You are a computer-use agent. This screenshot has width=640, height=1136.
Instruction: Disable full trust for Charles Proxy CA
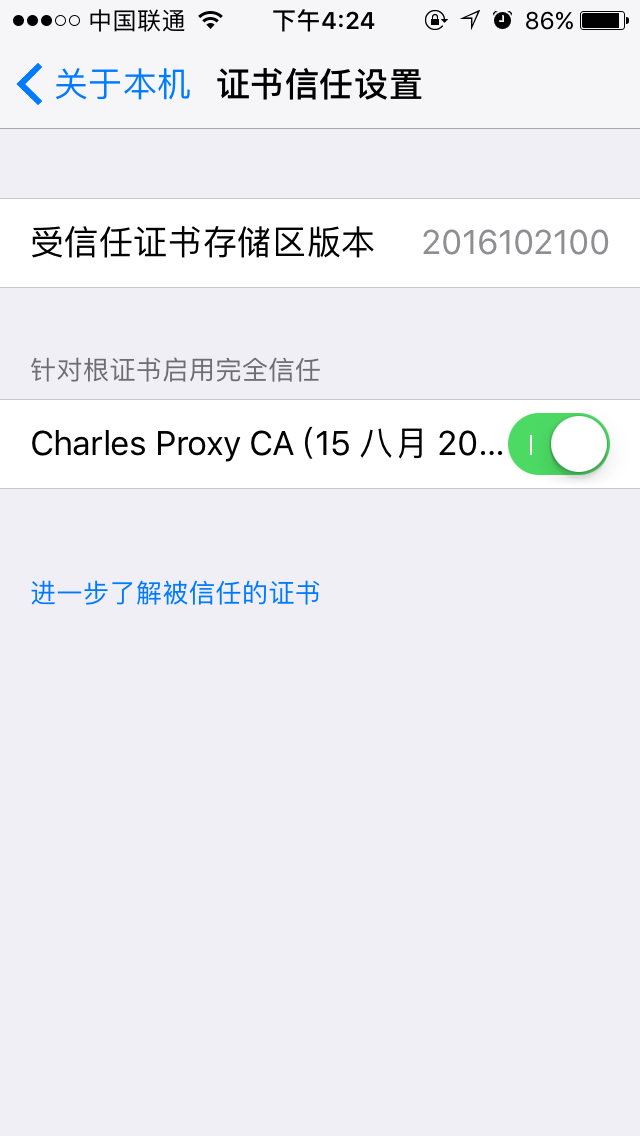(x=558, y=444)
